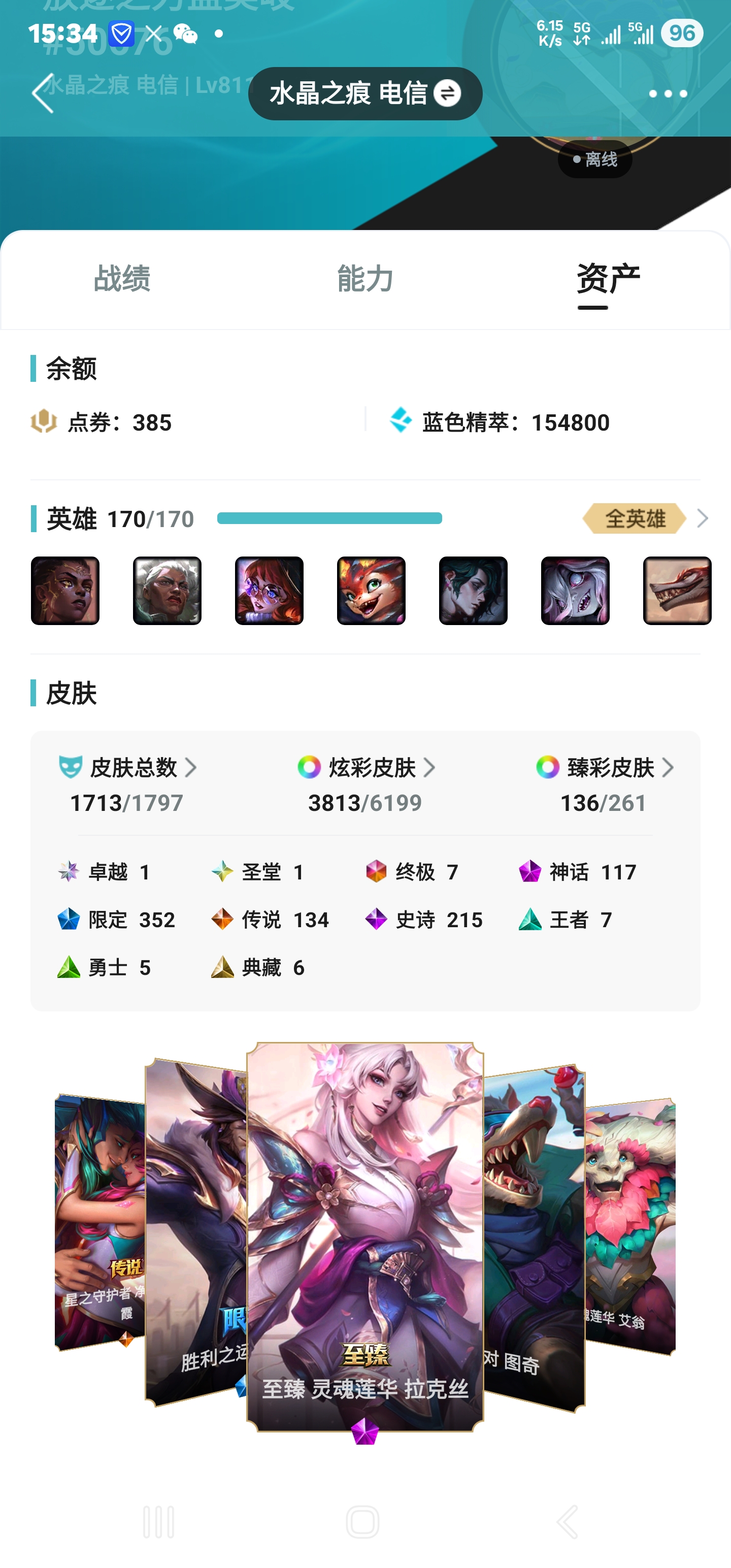Switch to the 能力 tab

(x=365, y=279)
